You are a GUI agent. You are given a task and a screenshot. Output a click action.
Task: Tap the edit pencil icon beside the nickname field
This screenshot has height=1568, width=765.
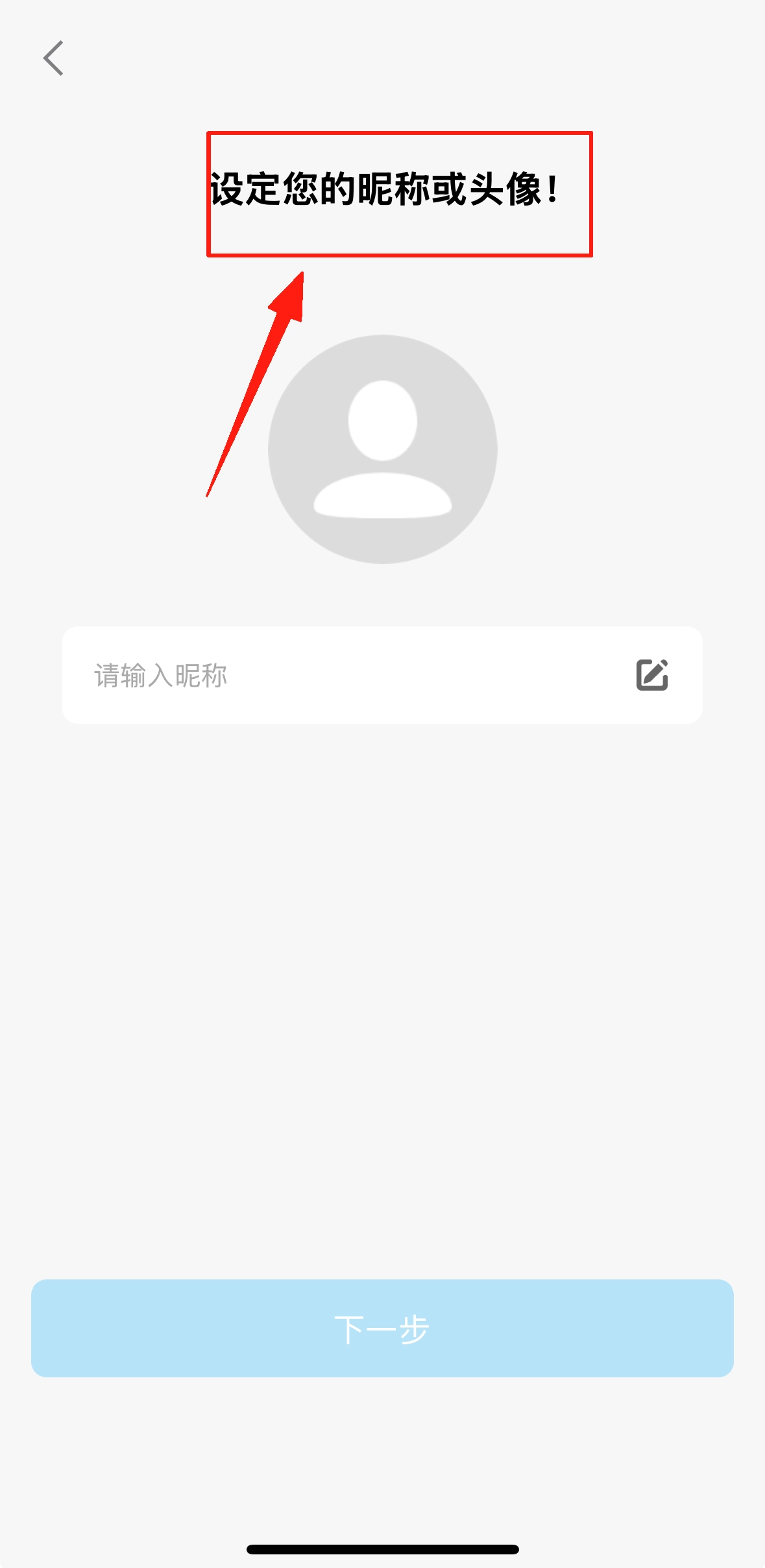click(x=651, y=675)
